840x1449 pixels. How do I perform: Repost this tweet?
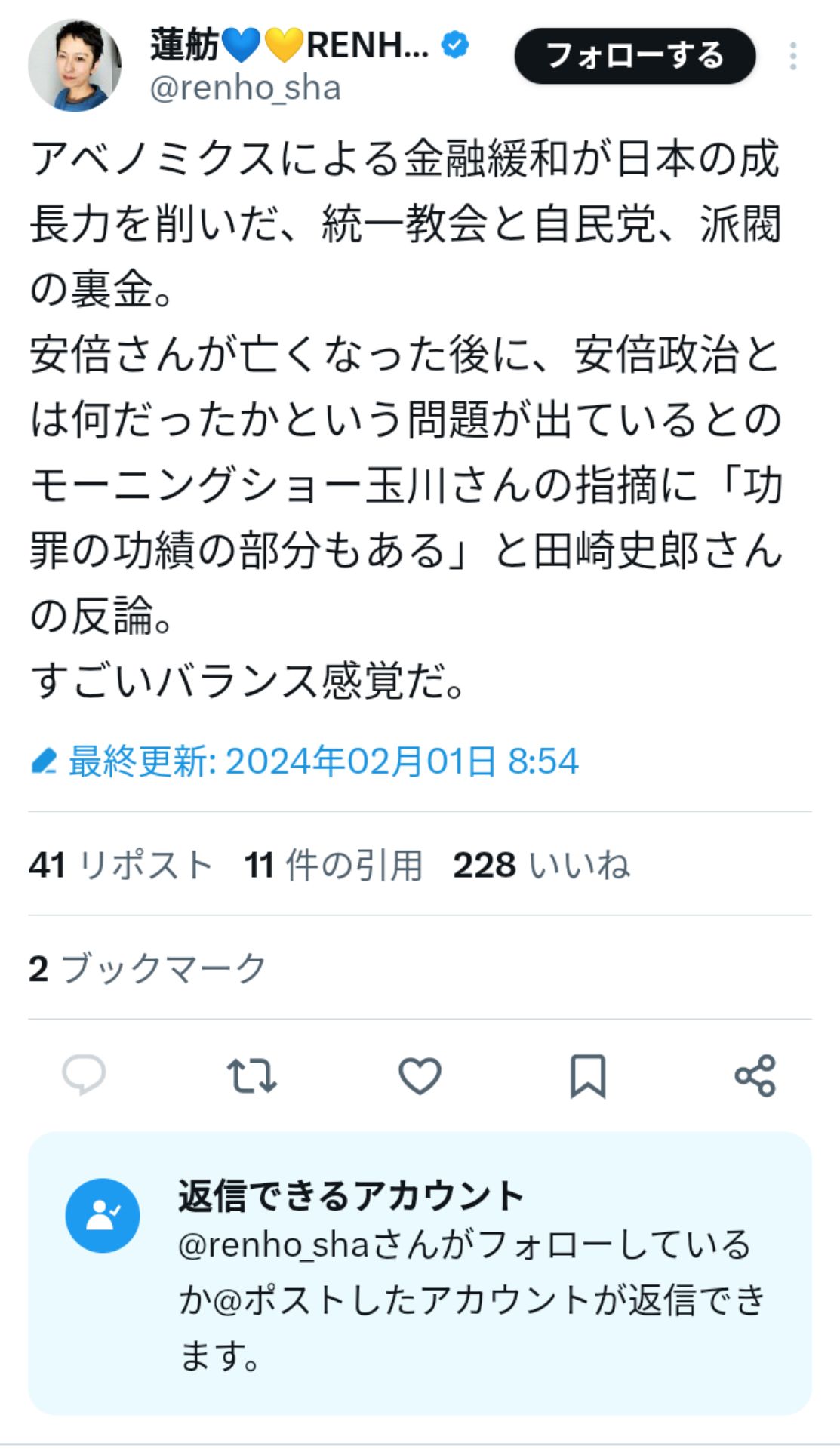252,1075
